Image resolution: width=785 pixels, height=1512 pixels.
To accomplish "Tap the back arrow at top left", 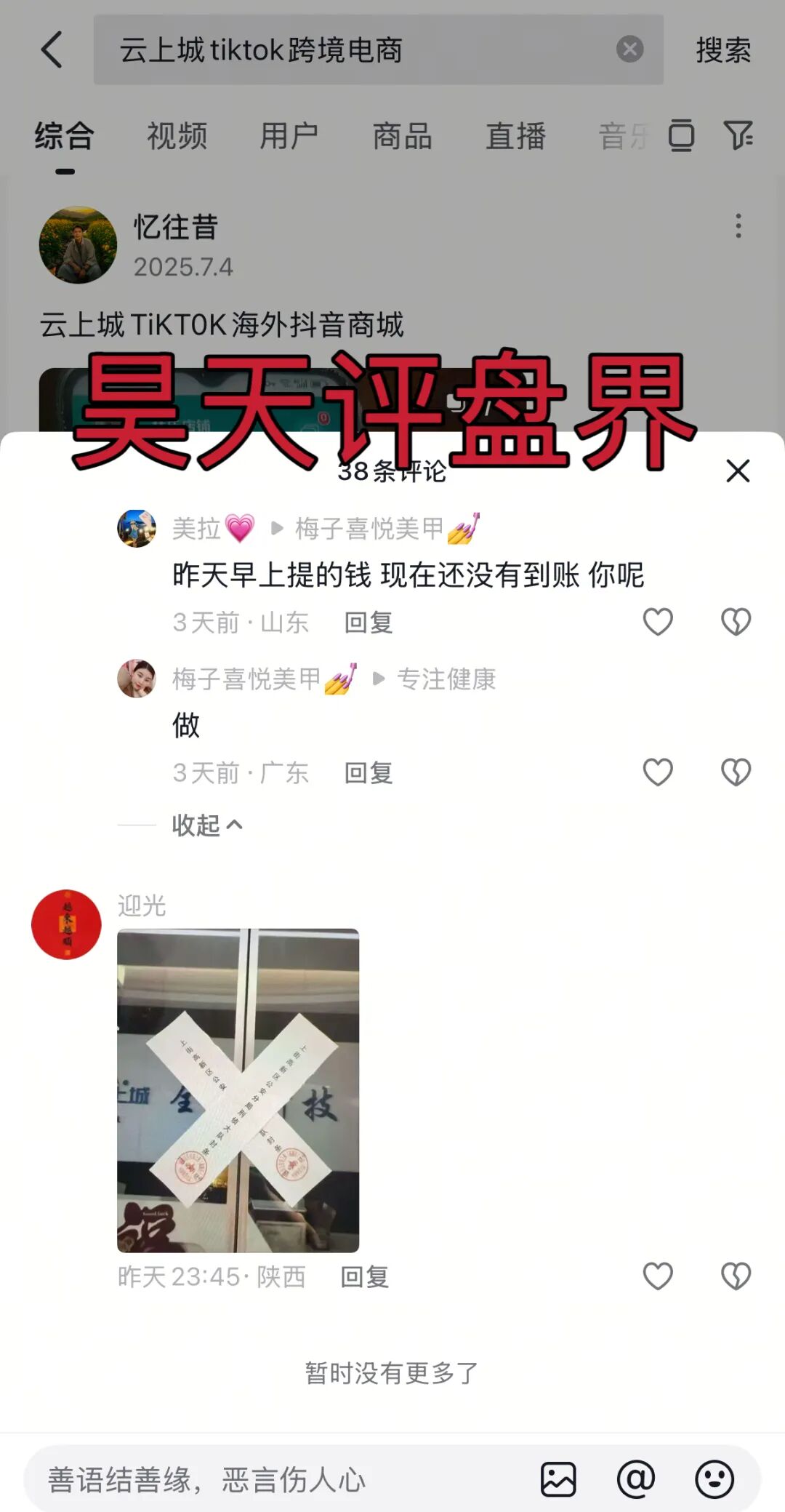I will (50, 49).
